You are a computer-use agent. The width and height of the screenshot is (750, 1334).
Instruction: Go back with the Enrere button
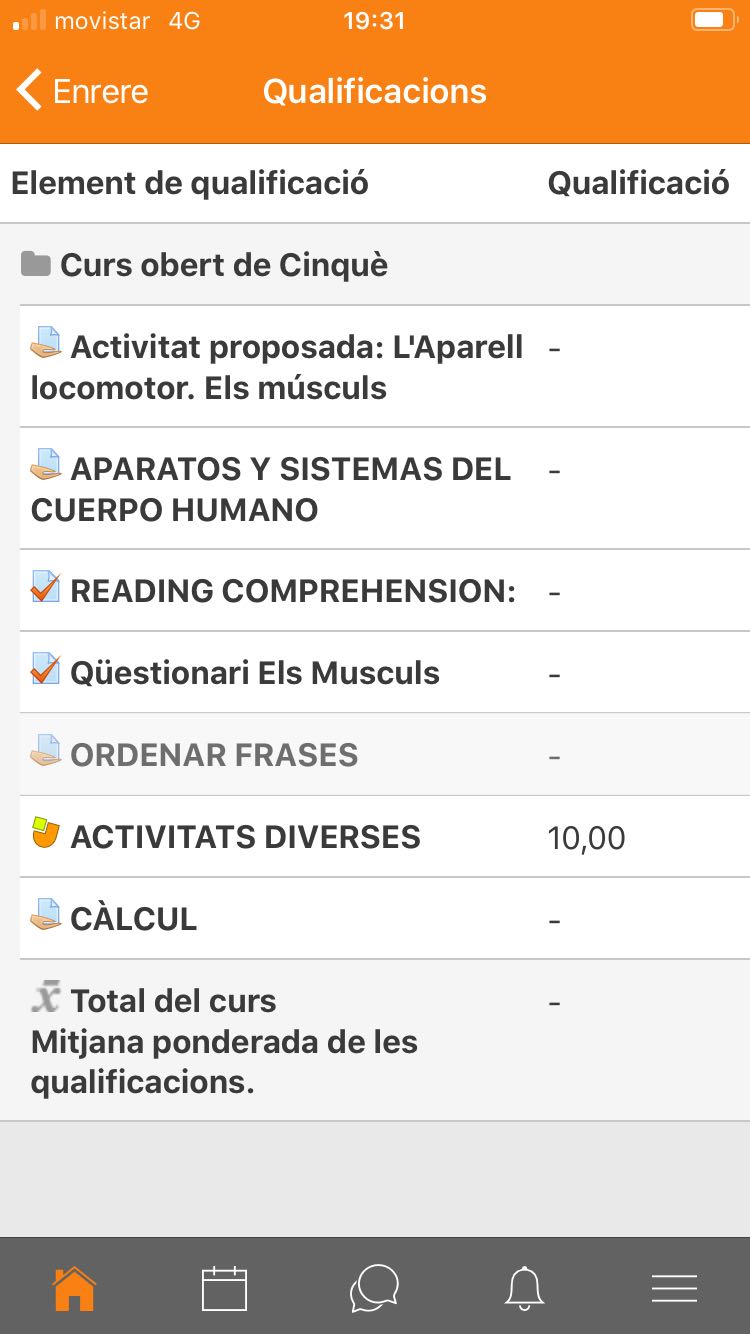pos(83,91)
